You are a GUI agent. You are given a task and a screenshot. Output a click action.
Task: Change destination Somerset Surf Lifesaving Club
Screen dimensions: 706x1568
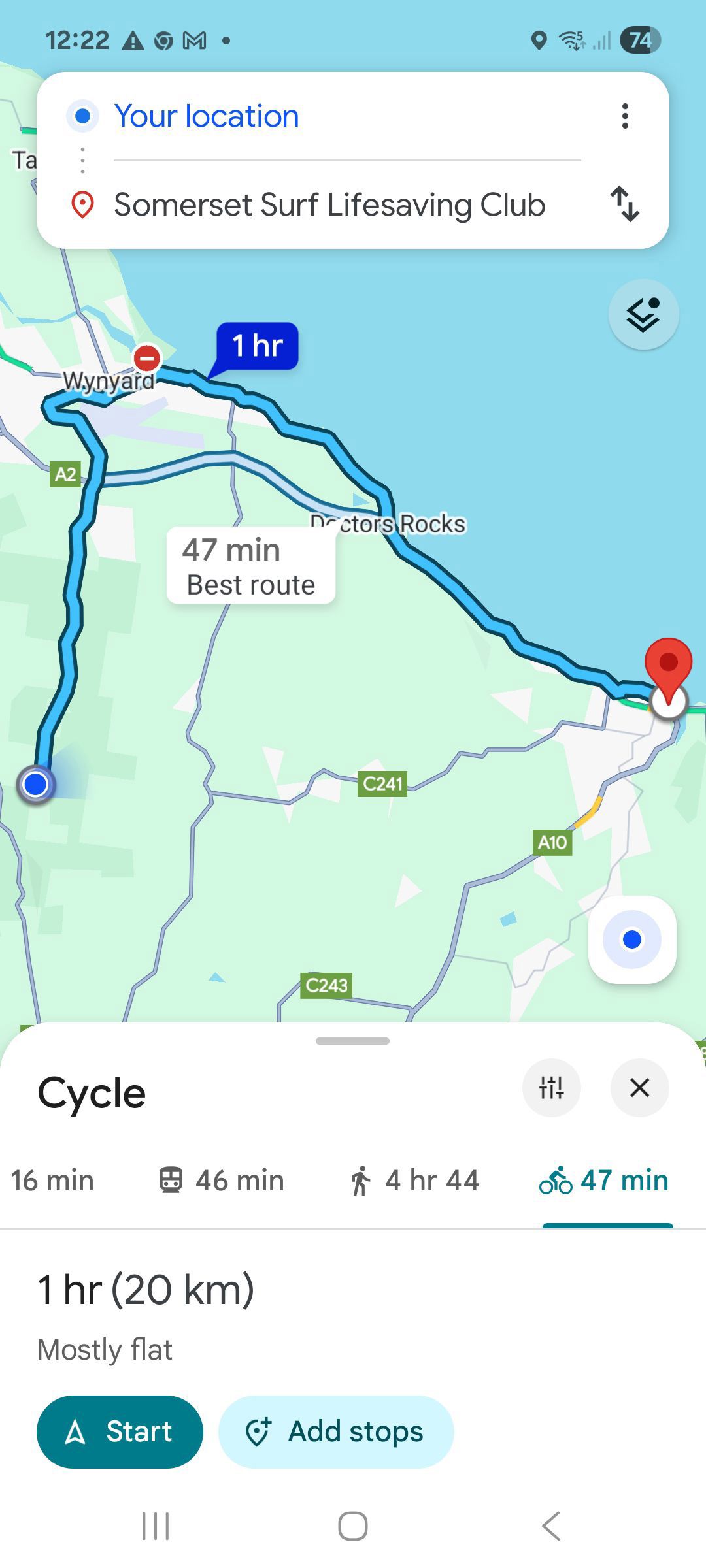click(x=329, y=204)
